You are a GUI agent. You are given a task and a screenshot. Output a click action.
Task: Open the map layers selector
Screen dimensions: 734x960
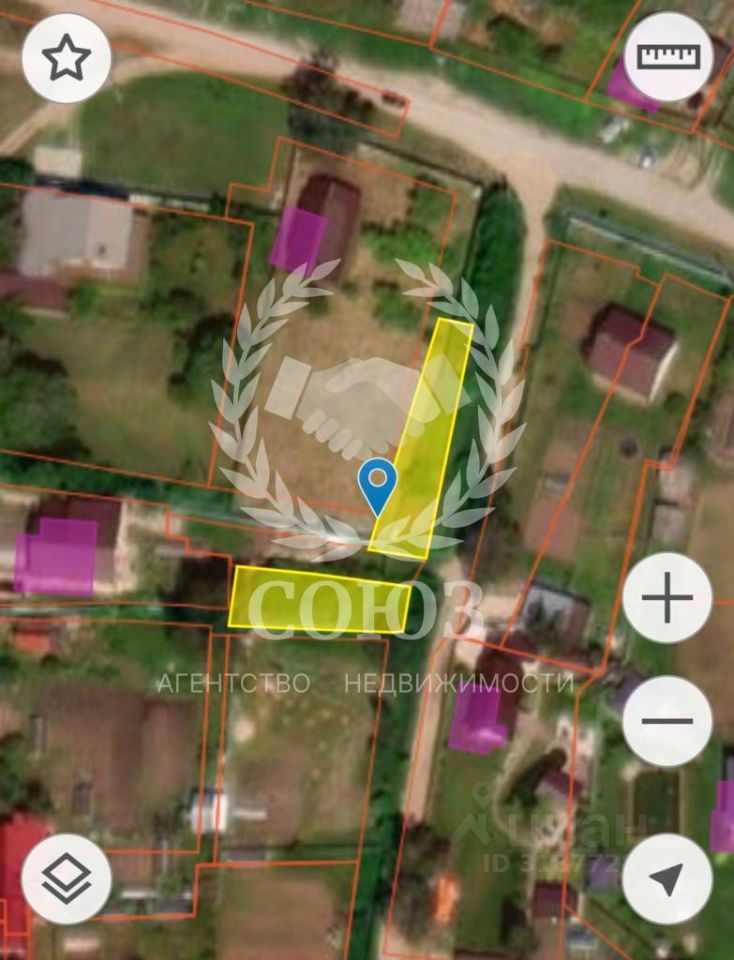66,879
